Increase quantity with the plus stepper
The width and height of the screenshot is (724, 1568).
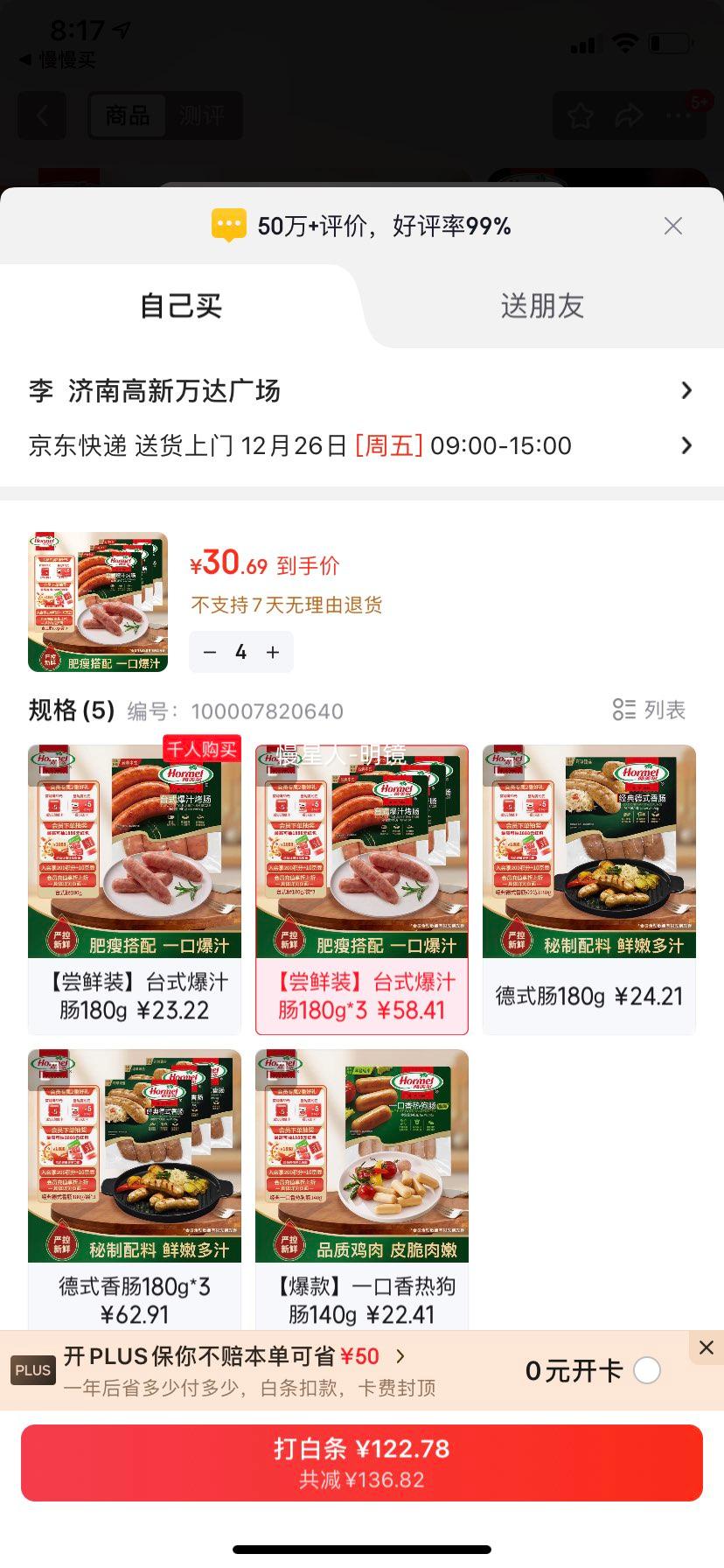pyautogui.click(x=272, y=652)
